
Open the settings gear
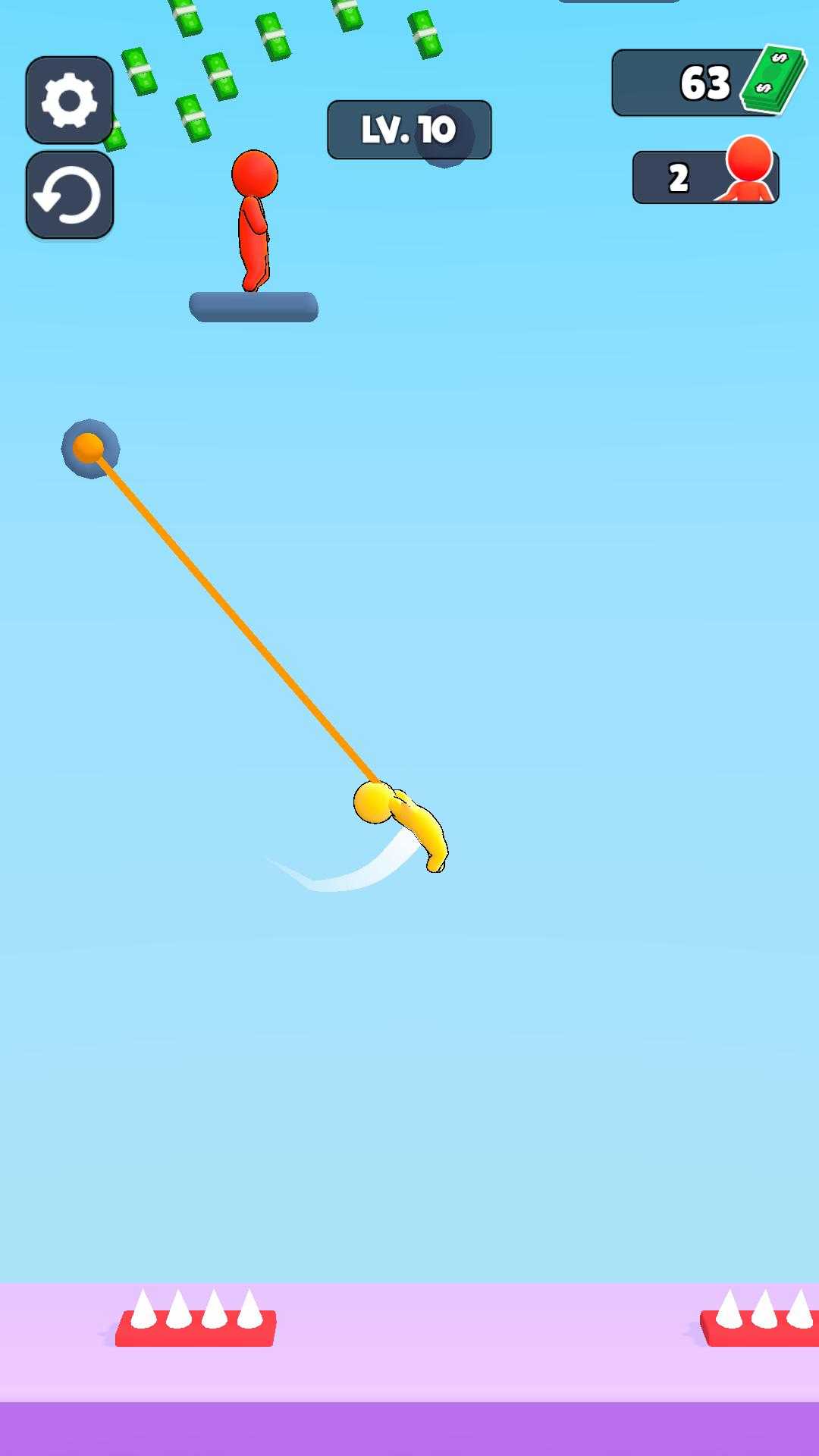69,100
